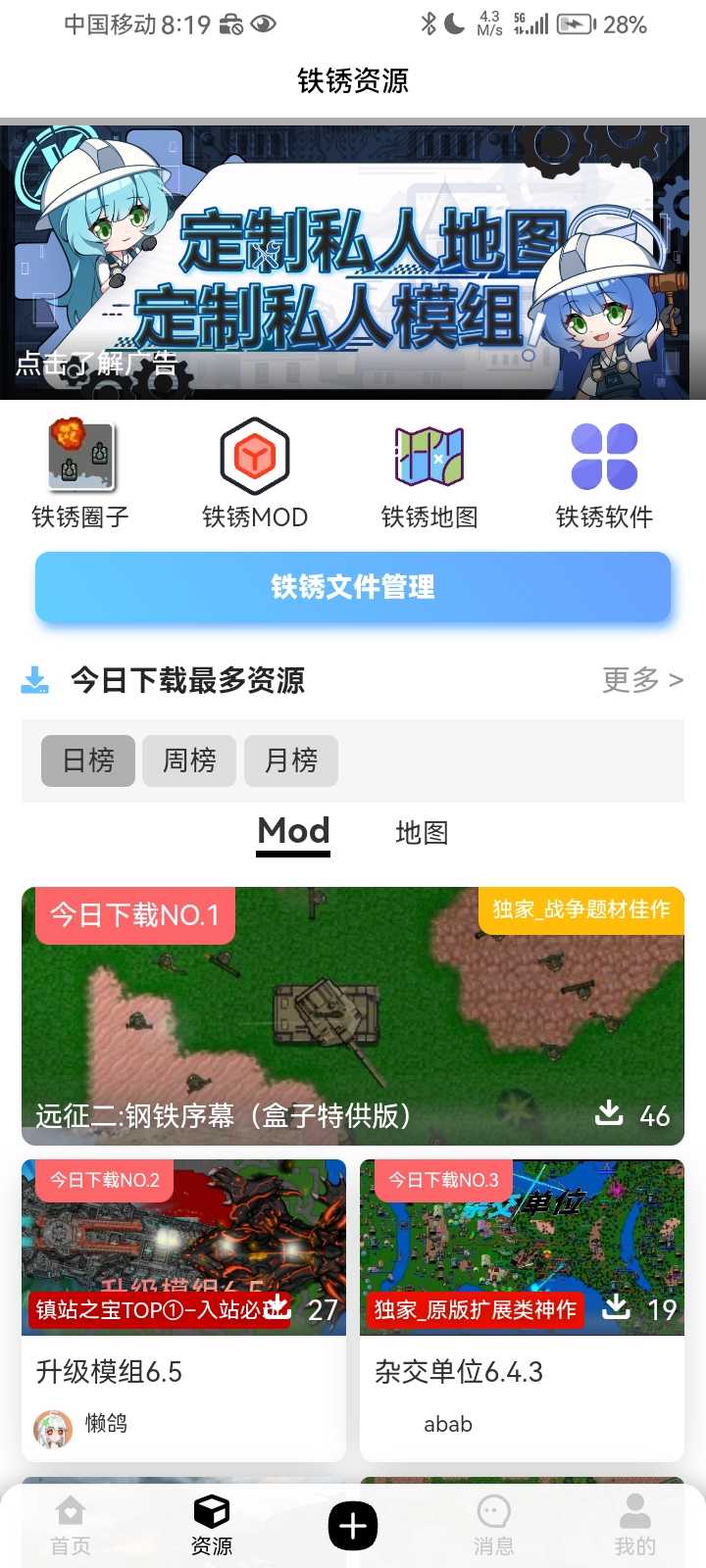Open the 我的 profile tab
706x1568 pixels.
634,1525
